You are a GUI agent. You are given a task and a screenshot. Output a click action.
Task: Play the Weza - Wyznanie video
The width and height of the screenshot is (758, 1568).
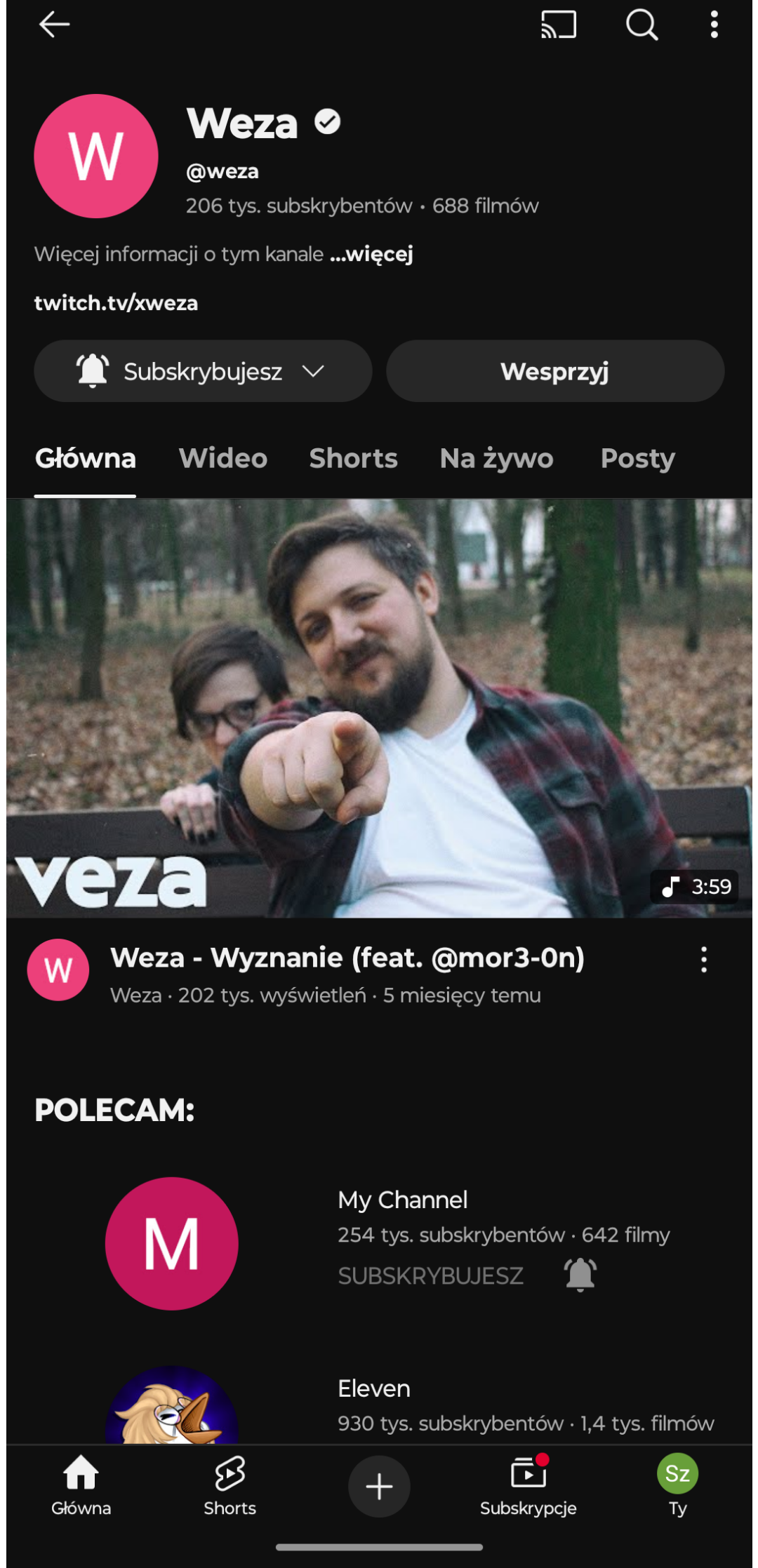pyautogui.click(x=379, y=708)
